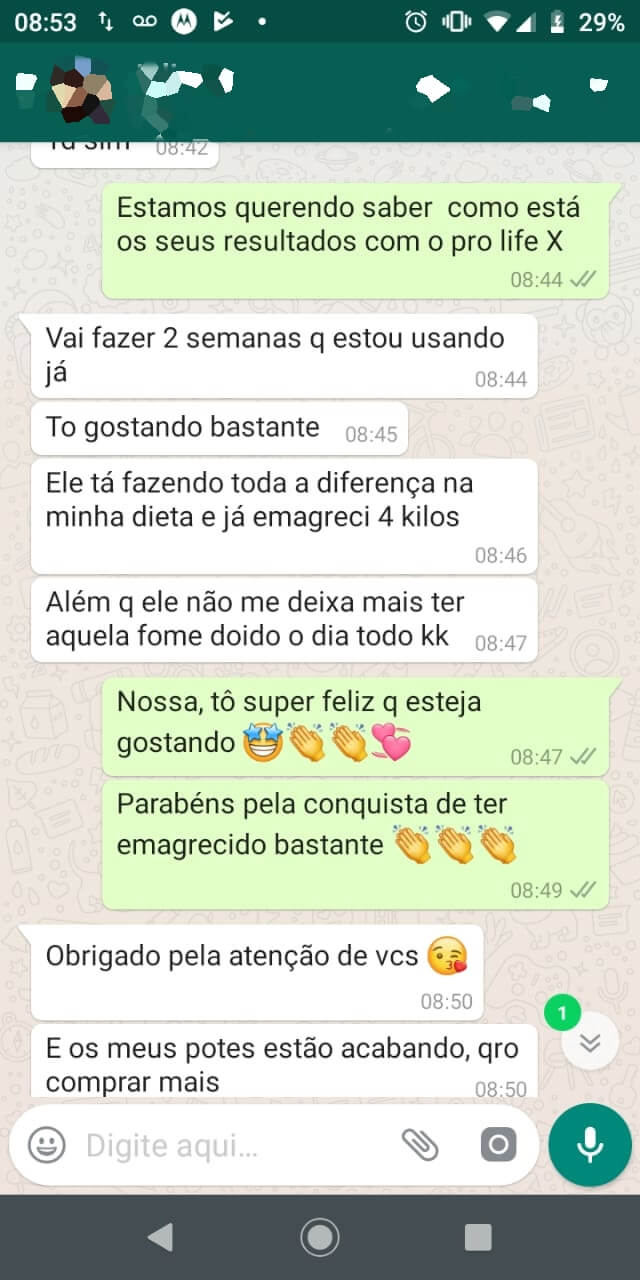Tap the system back button

pyautogui.click(x=160, y=1237)
